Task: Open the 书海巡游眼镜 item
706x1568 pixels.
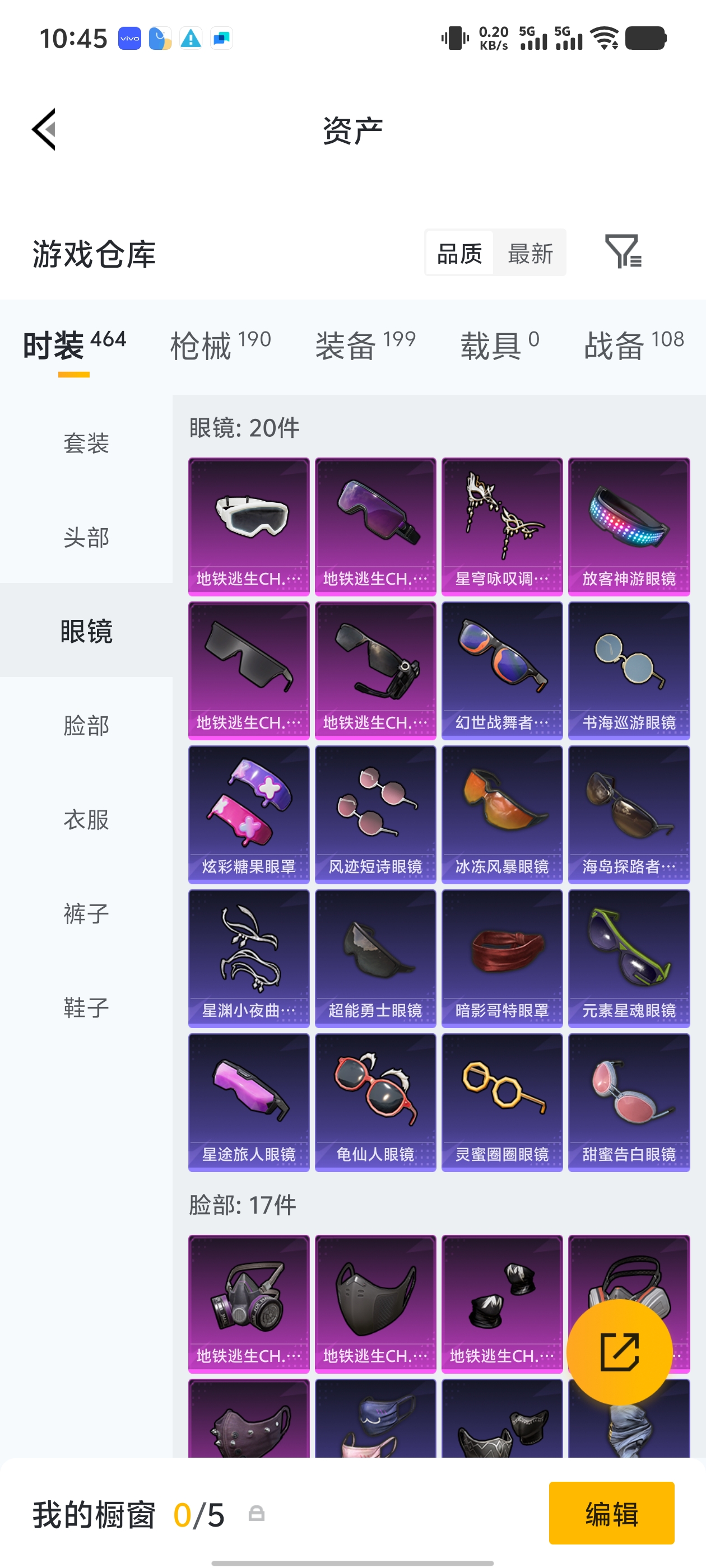Action: pos(629,670)
